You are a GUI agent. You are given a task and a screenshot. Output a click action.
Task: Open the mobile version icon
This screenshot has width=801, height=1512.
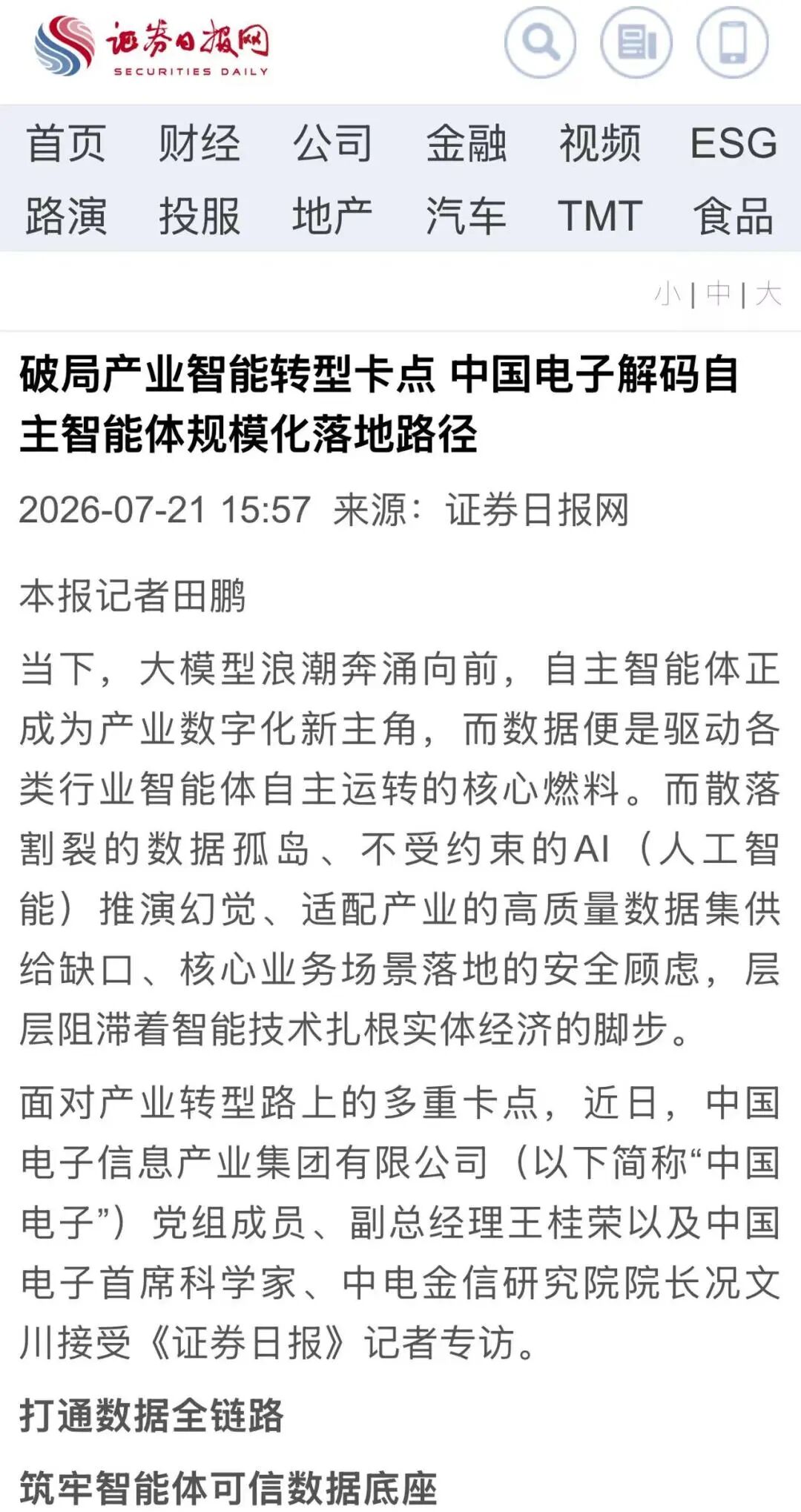pyautogui.click(x=732, y=42)
